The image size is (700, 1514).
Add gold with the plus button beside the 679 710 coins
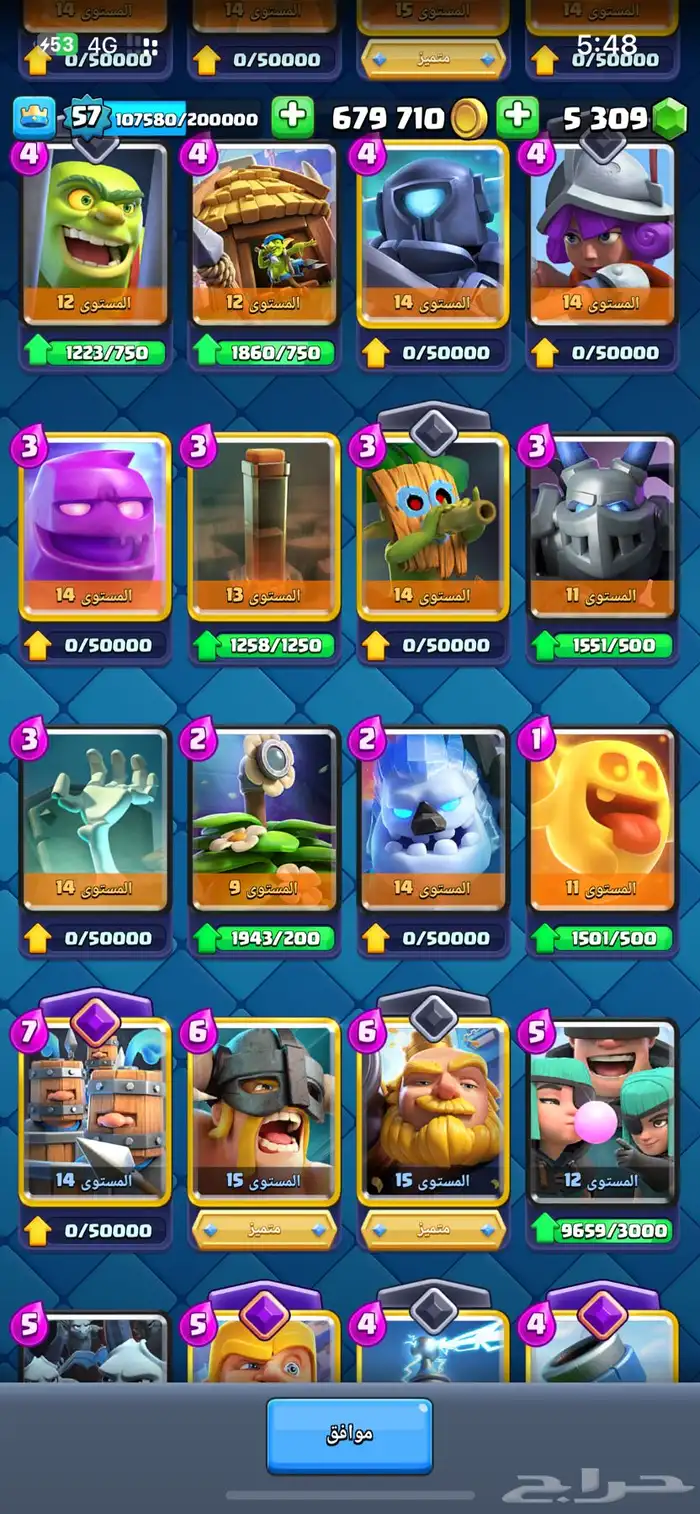pyautogui.click(x=517, y=118)
